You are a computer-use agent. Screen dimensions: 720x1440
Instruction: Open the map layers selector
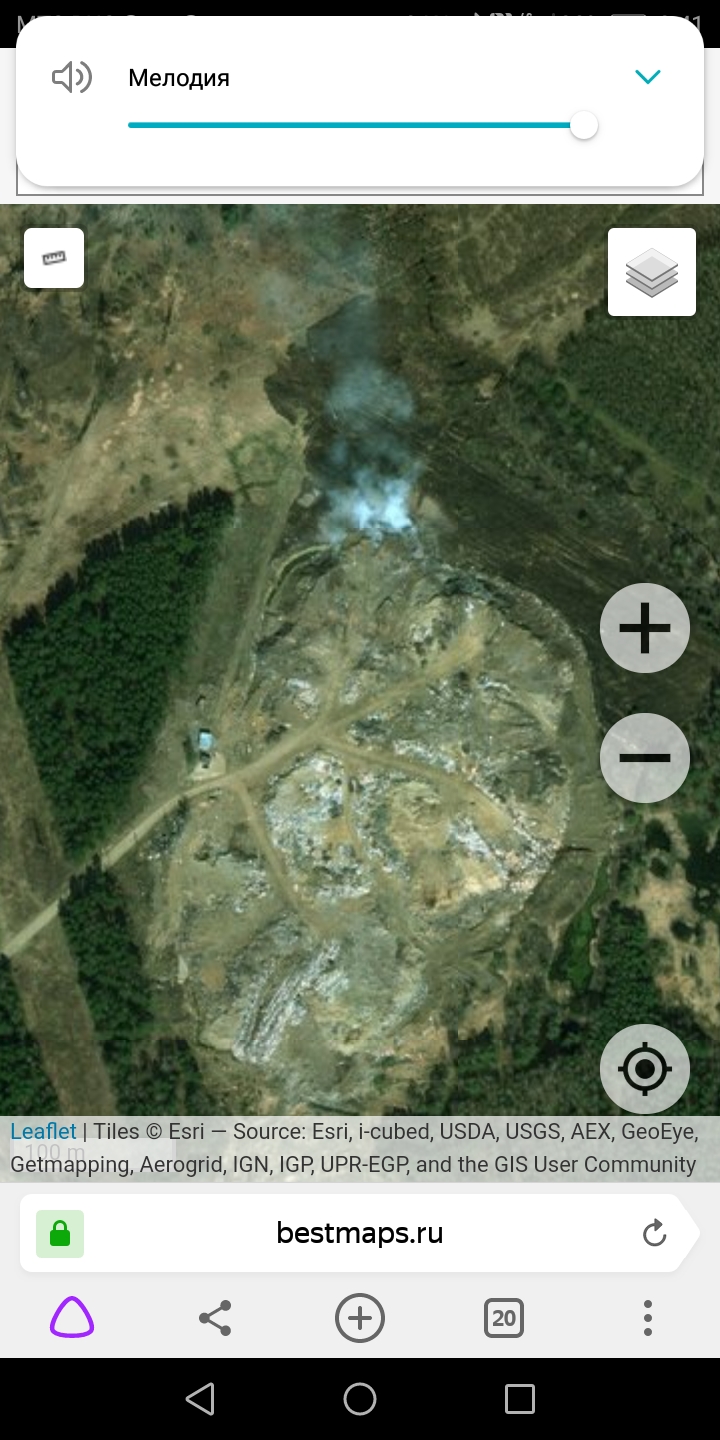click(652, 272)
